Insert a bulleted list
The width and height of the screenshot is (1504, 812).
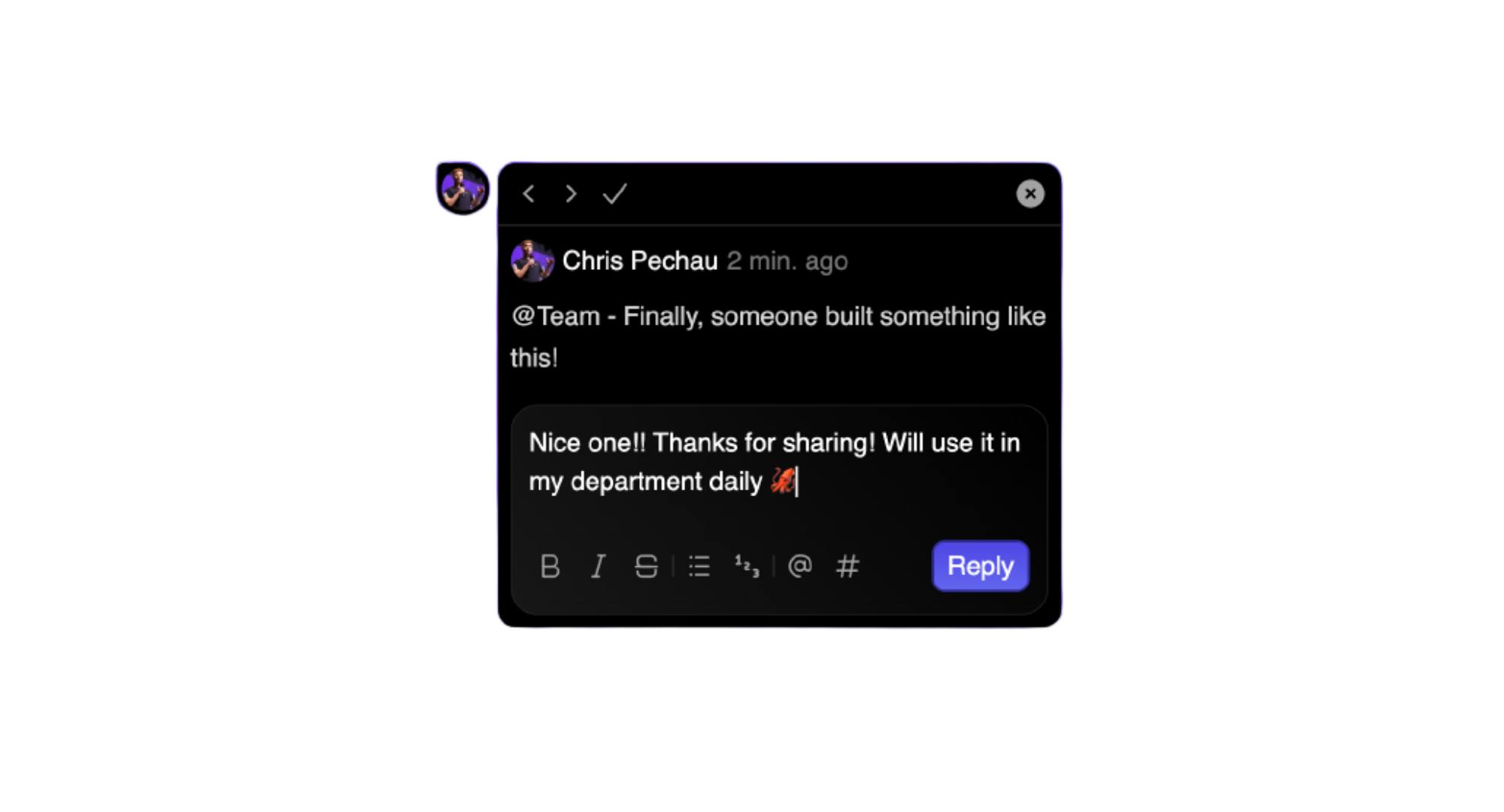[699, 566]
